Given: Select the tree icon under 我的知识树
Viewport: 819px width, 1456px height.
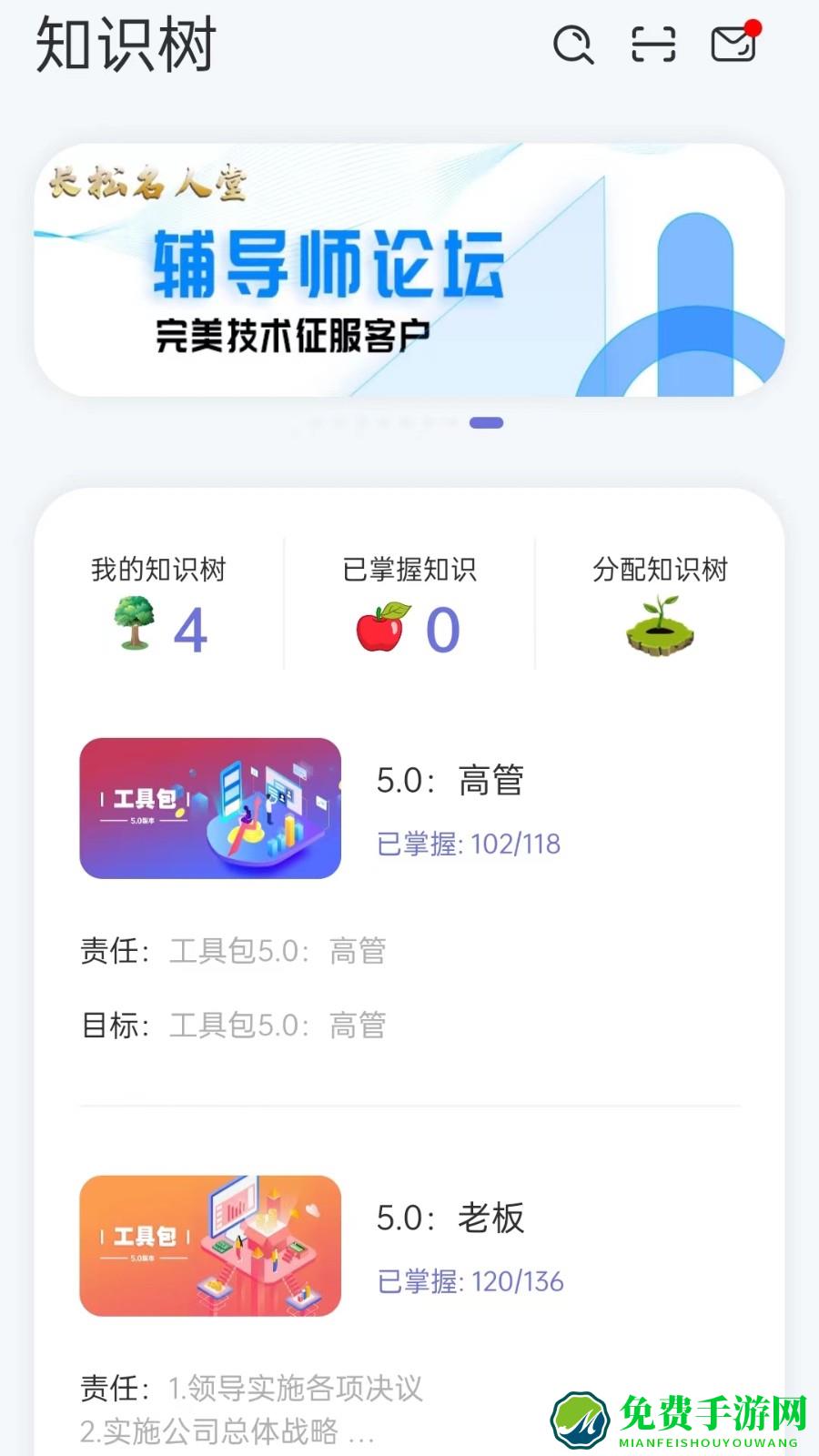Looking at the screenshot, I should pos(135,623).
